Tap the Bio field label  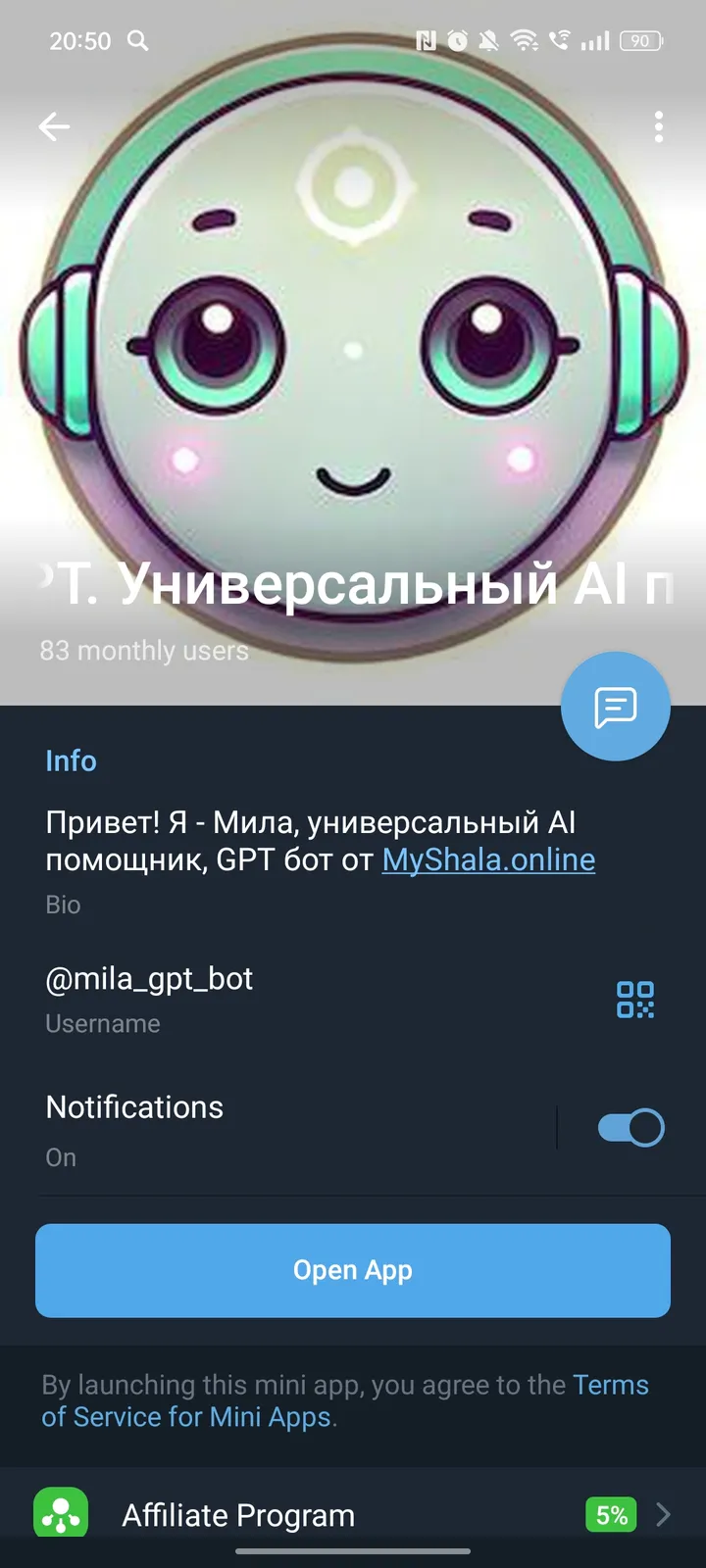click(x=63, y=904)
